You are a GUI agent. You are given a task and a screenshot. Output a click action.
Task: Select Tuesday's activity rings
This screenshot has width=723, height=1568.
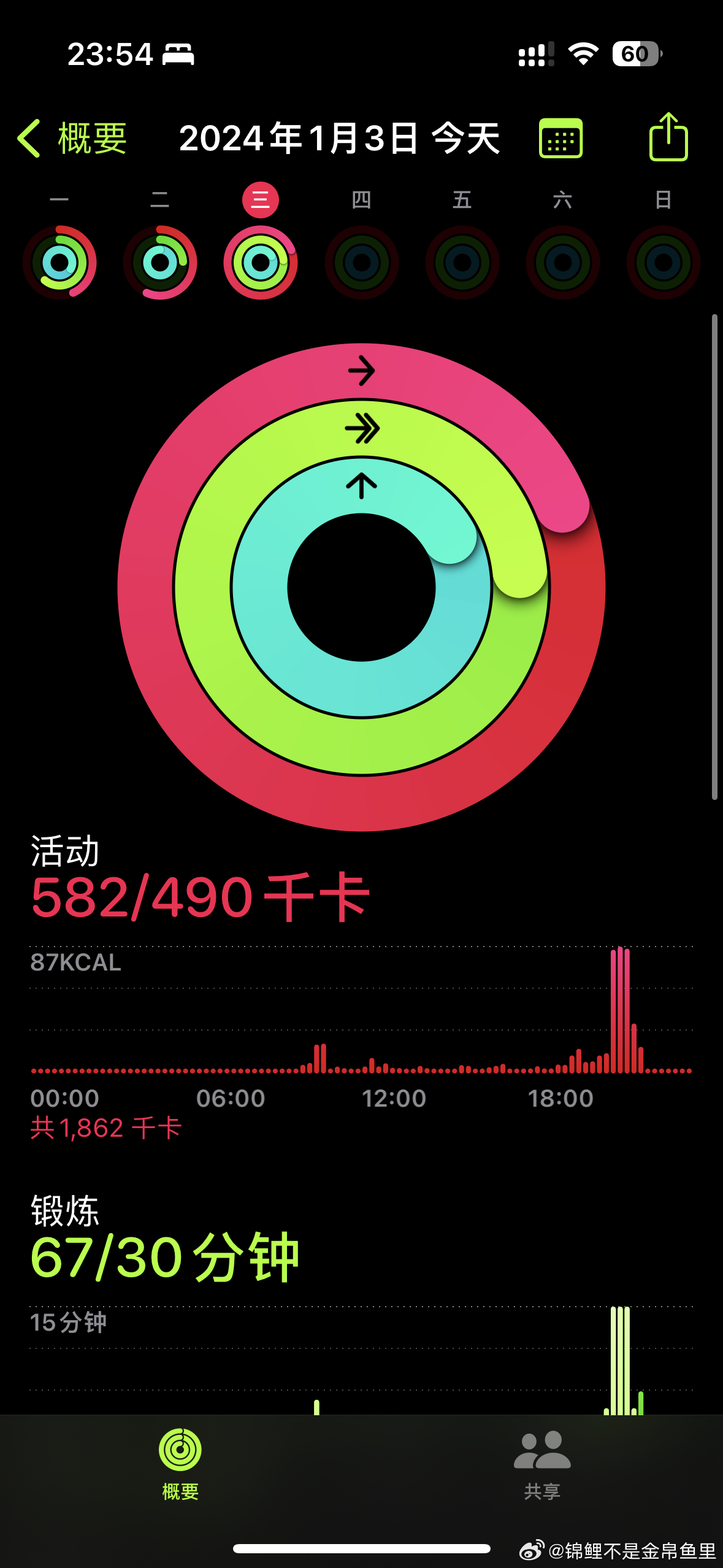[x=160, y=263]
